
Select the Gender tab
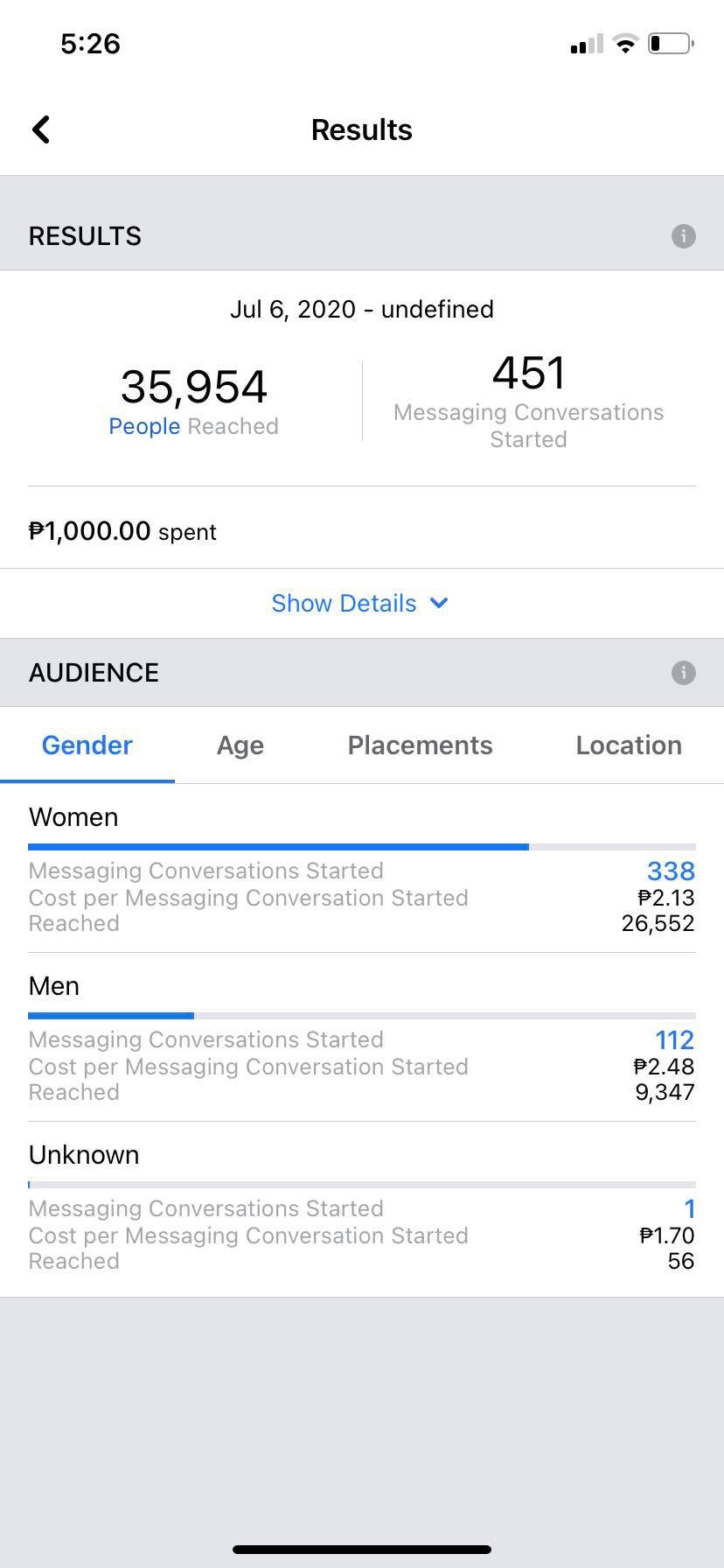point(87,745)
